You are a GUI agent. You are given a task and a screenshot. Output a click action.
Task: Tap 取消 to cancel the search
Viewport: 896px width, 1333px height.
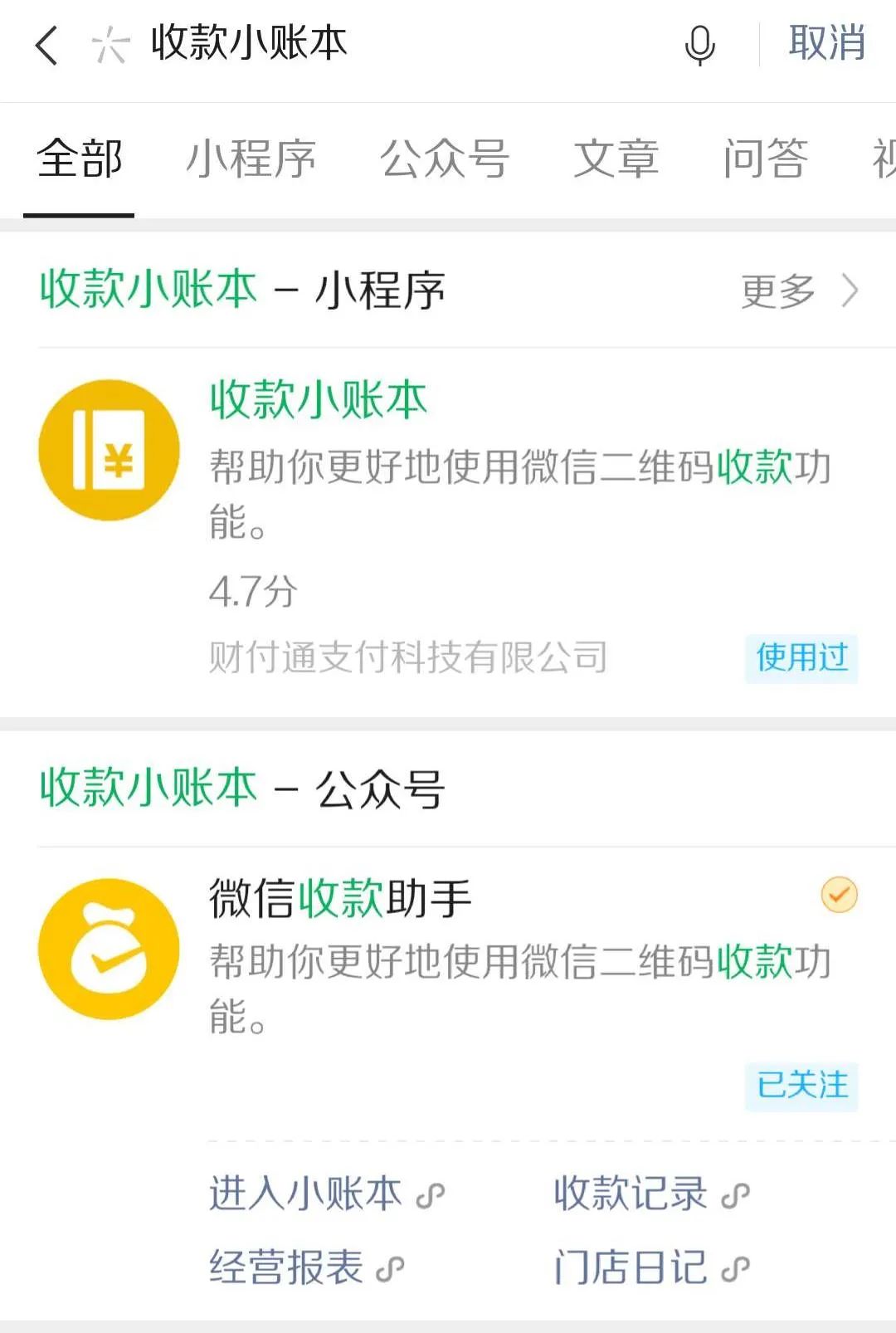click(x=826, y=43)
